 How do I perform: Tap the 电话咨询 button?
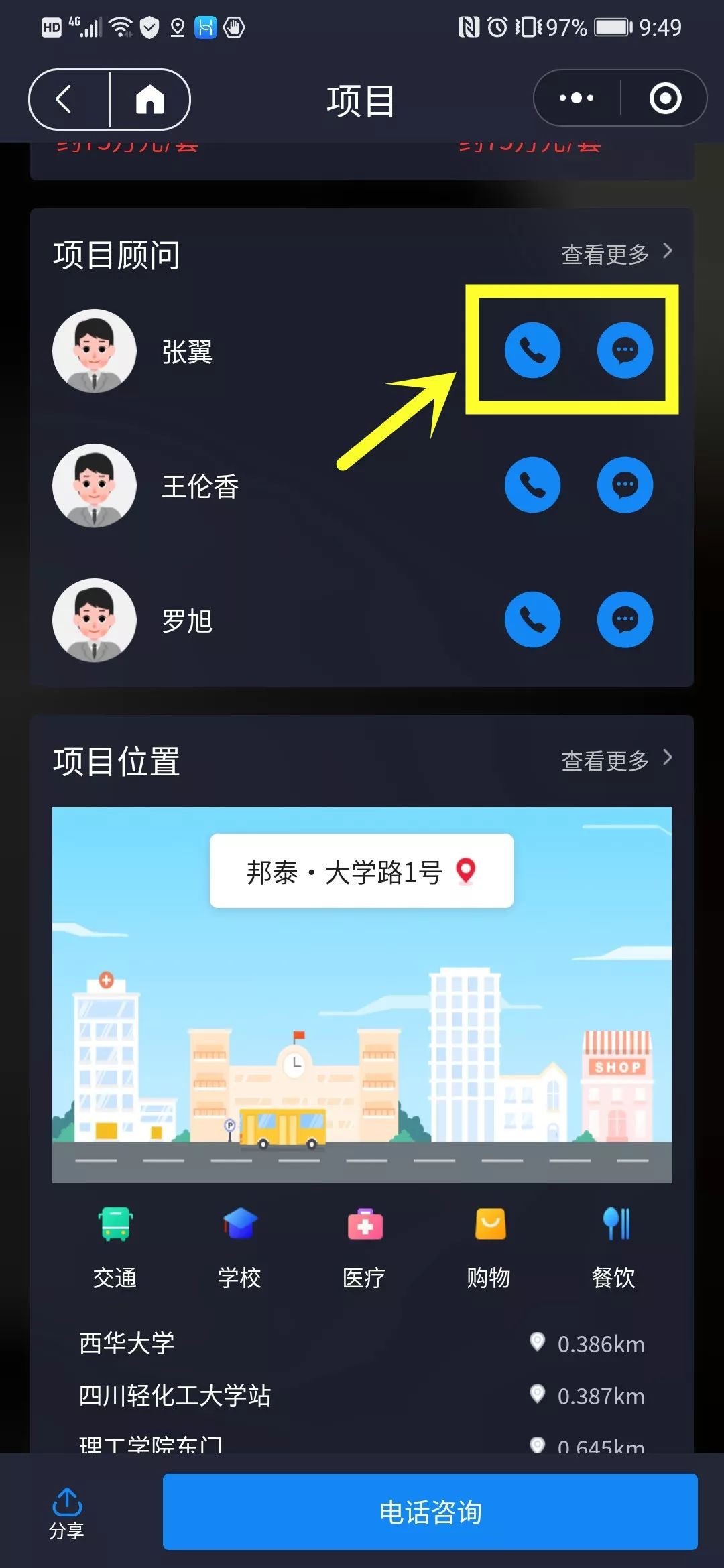point(430,1512)
